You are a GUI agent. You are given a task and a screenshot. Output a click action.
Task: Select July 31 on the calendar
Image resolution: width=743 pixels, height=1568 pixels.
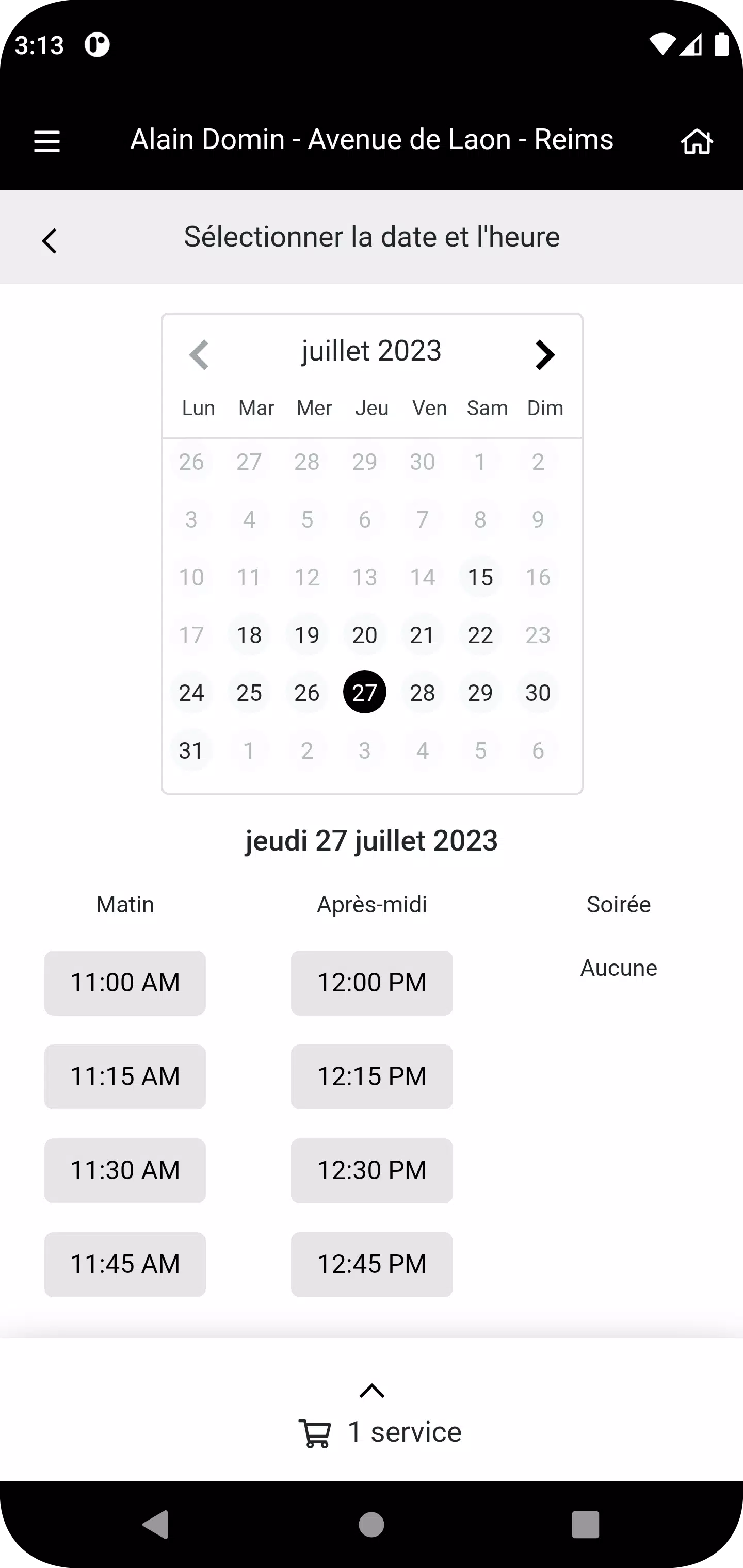pos(191,750)
